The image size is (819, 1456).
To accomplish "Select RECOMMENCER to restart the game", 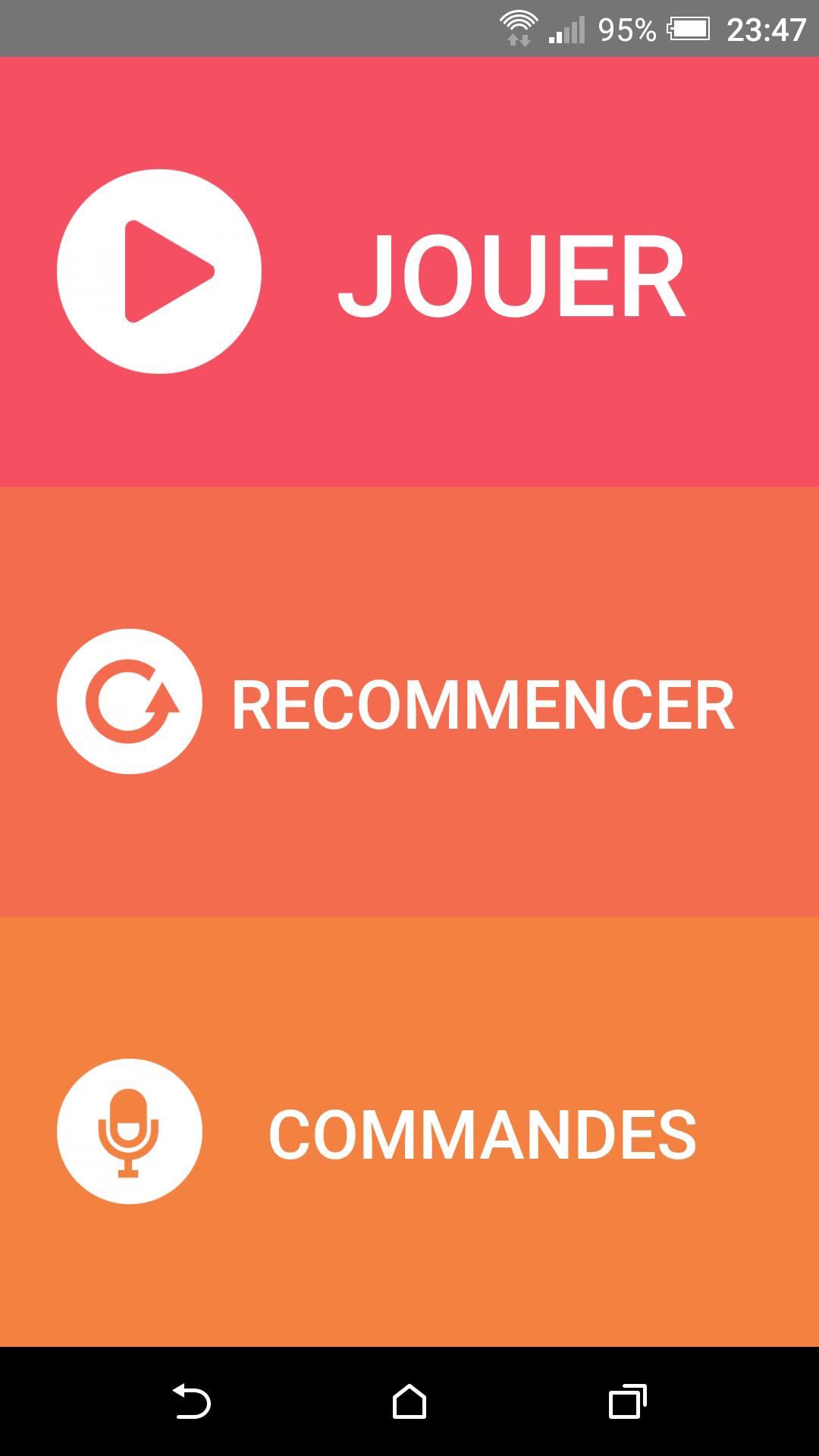I will pyautogui.click(x=409, y=701).
